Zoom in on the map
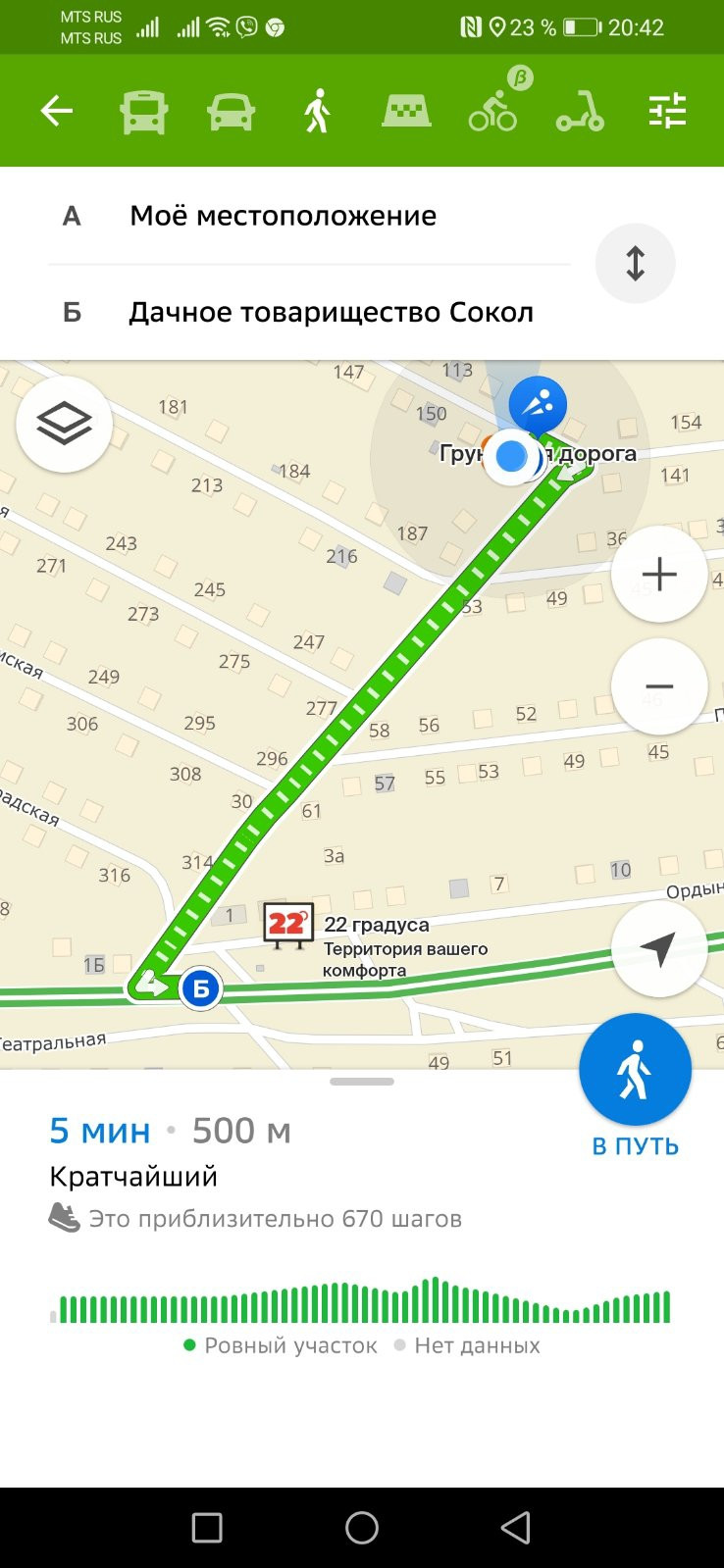Viewport: 724px width, 1568px height. coord(659,575)
